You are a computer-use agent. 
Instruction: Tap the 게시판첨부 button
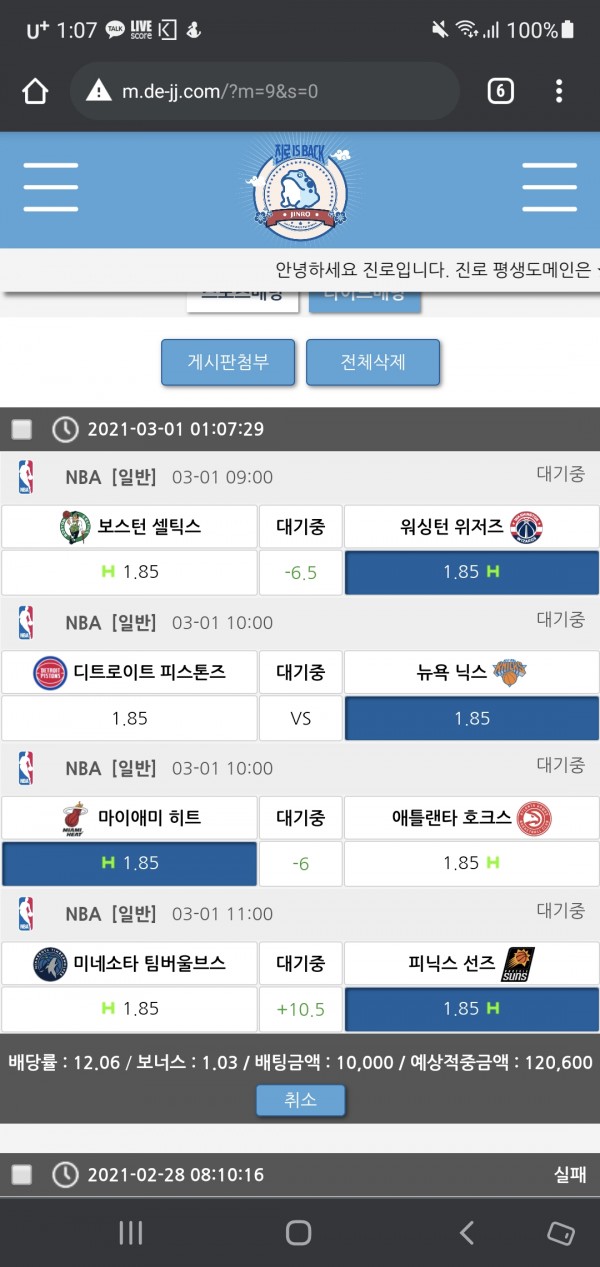(228, 361)
